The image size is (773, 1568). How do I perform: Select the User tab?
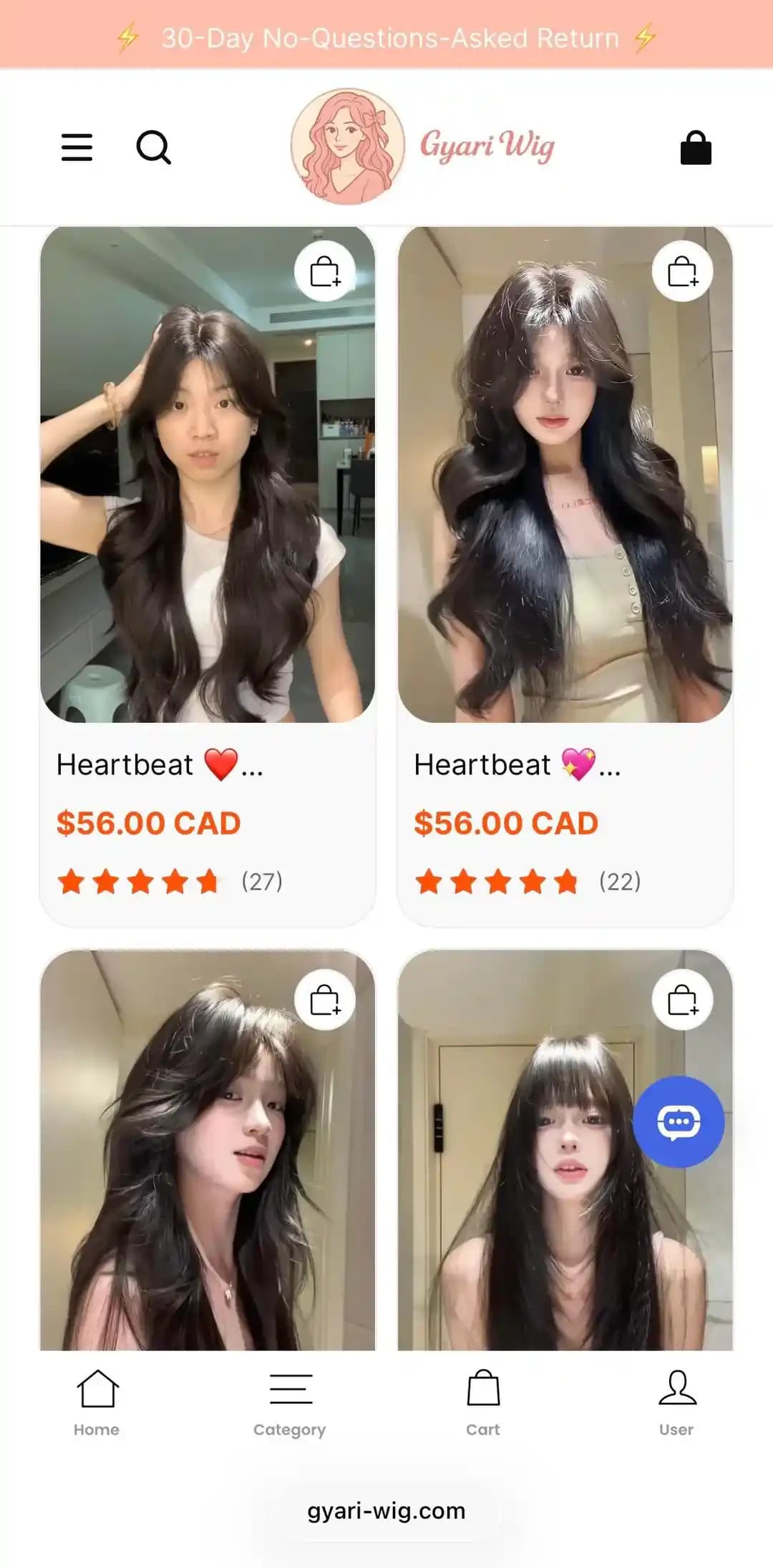click(676, 1402)
